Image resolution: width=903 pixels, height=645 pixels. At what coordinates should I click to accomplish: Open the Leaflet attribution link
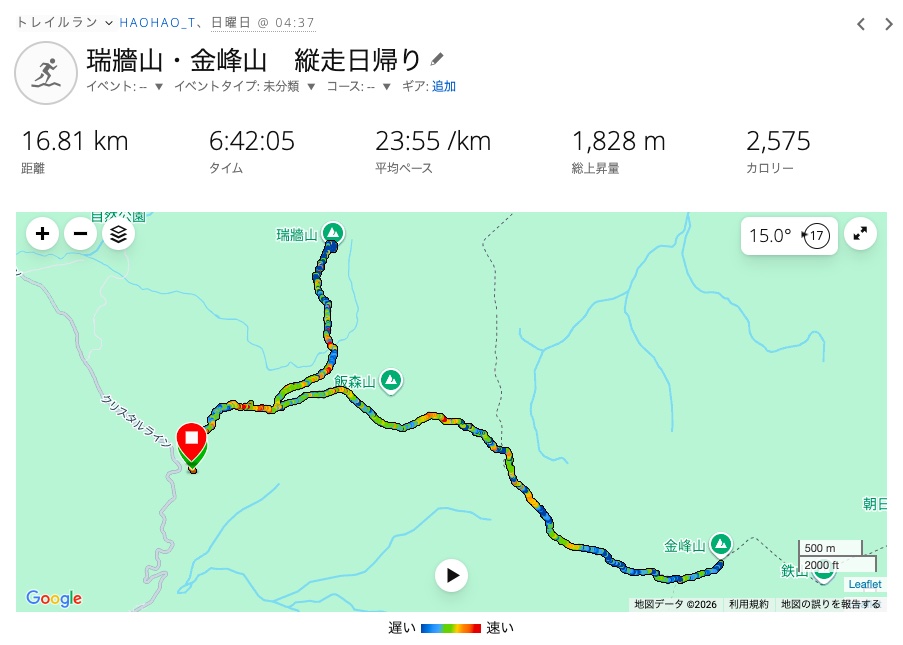pos(864,585)
